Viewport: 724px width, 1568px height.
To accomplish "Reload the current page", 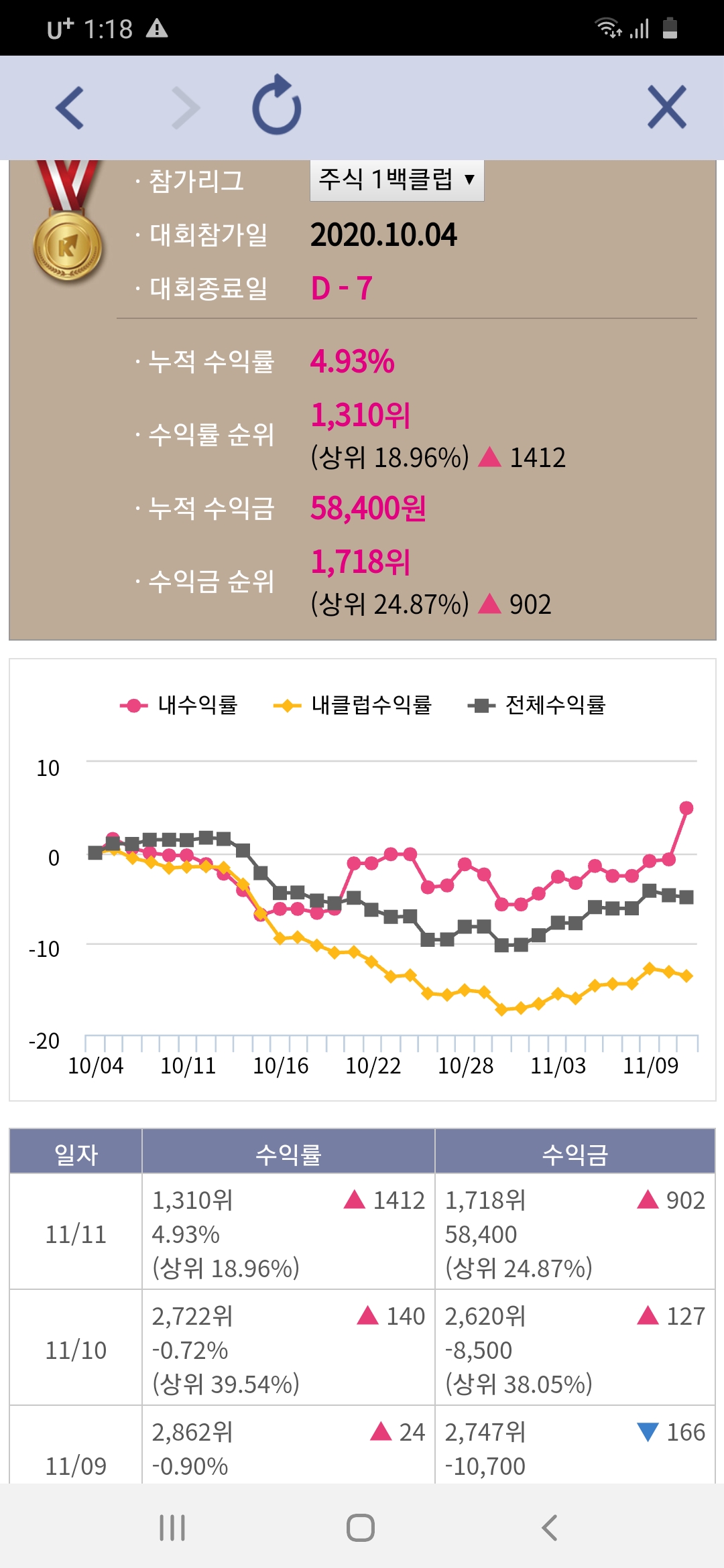I will tap(277, 106).
